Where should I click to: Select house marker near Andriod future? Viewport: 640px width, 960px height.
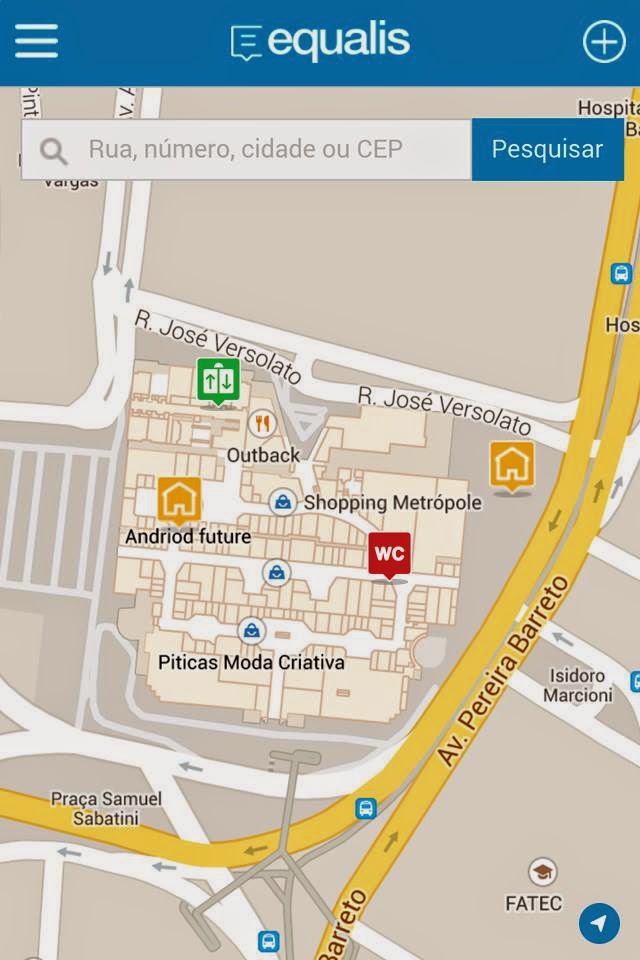[179, 499]
